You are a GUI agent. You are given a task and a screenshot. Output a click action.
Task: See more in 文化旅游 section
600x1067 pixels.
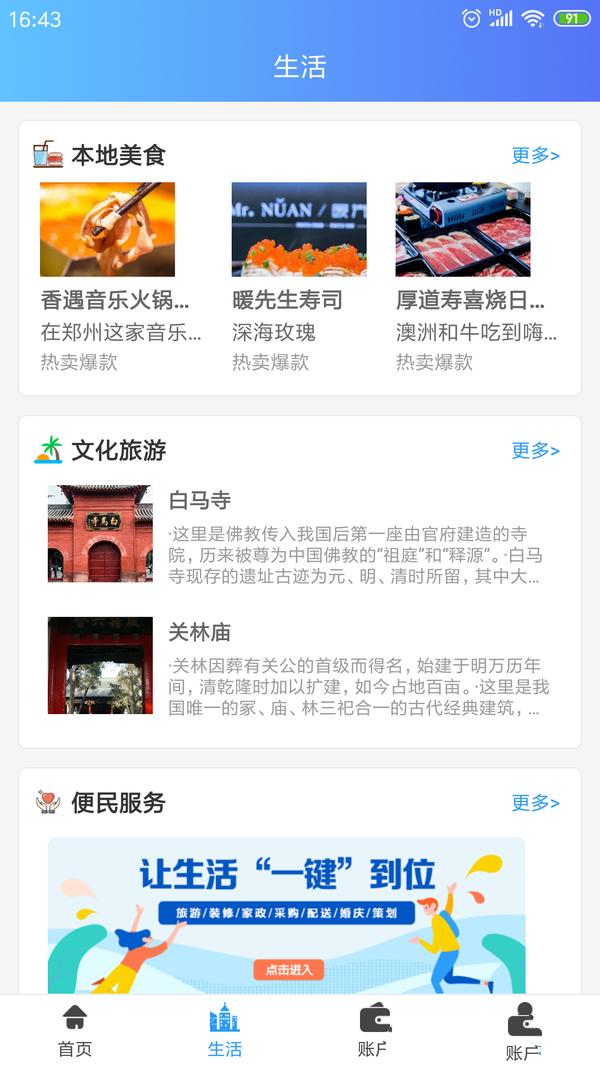tap(535, 450)
